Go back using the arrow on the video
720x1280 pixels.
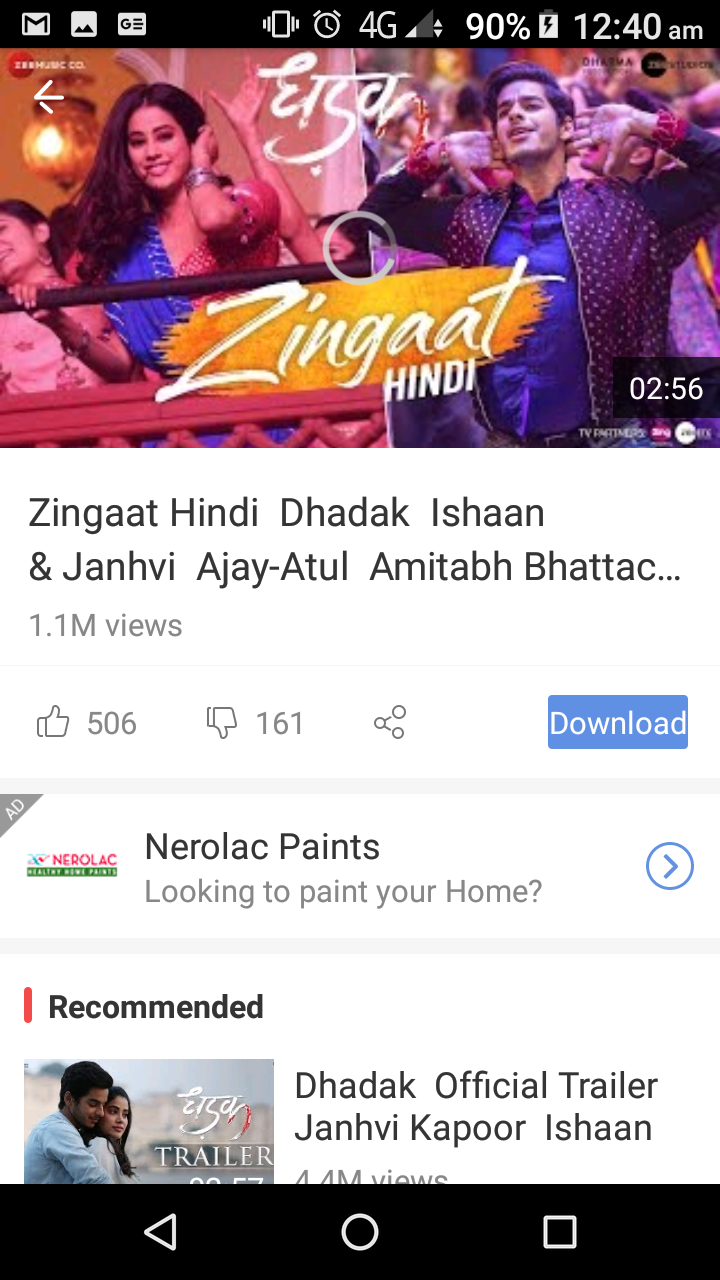click(x=48, y=97)
